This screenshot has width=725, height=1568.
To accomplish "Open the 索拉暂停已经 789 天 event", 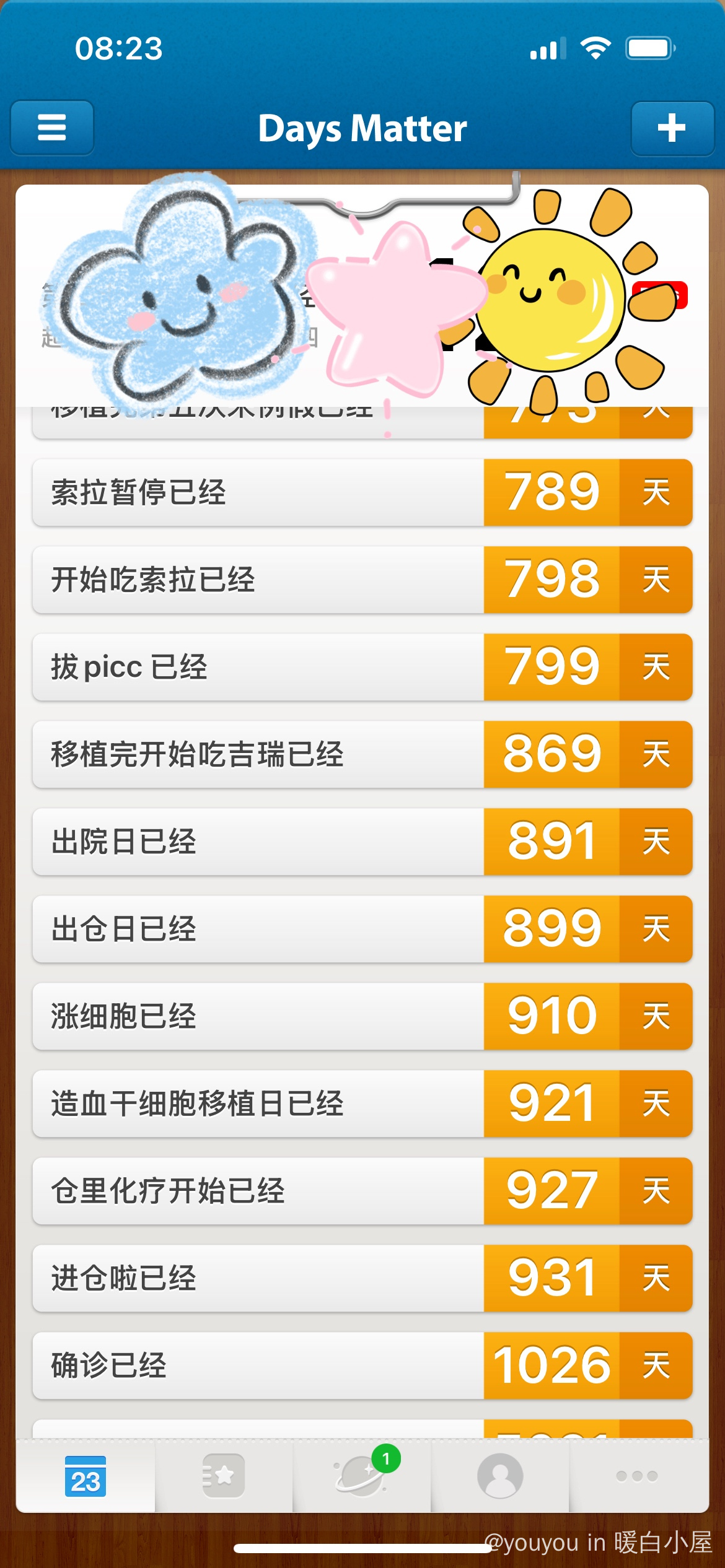I will point(362,493).
